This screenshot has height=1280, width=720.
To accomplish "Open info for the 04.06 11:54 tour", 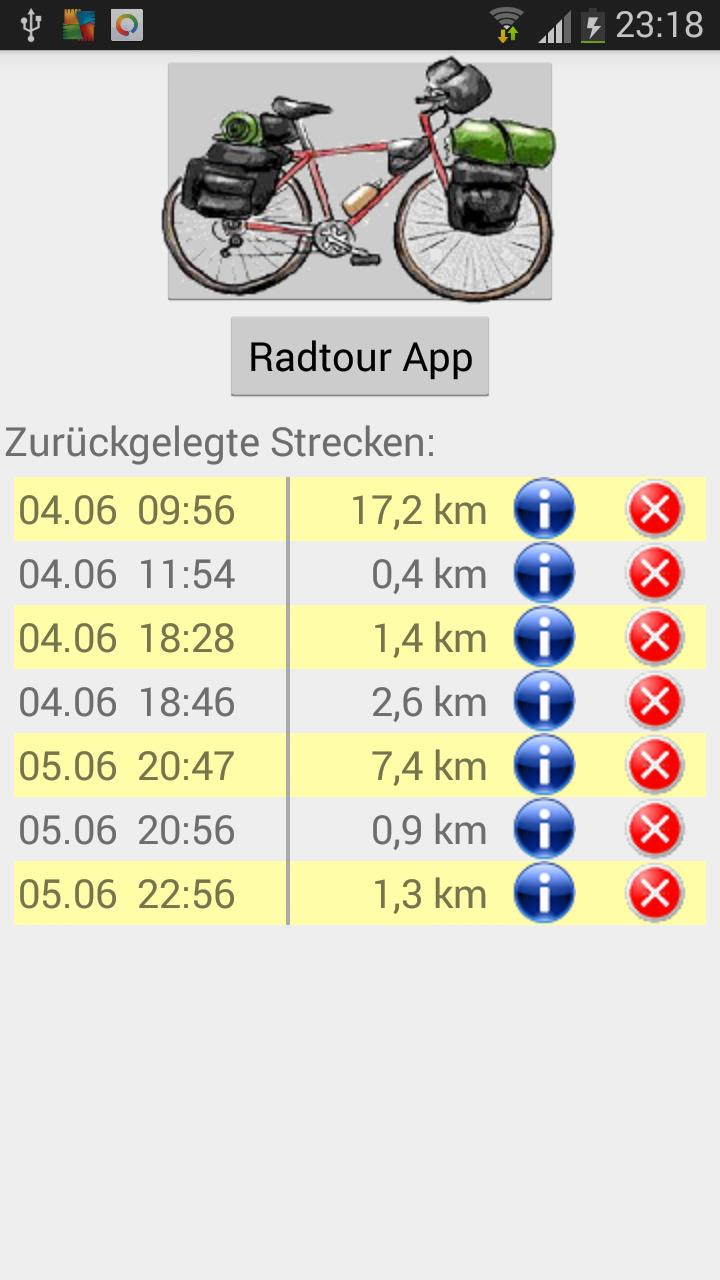I will (544, 573).
